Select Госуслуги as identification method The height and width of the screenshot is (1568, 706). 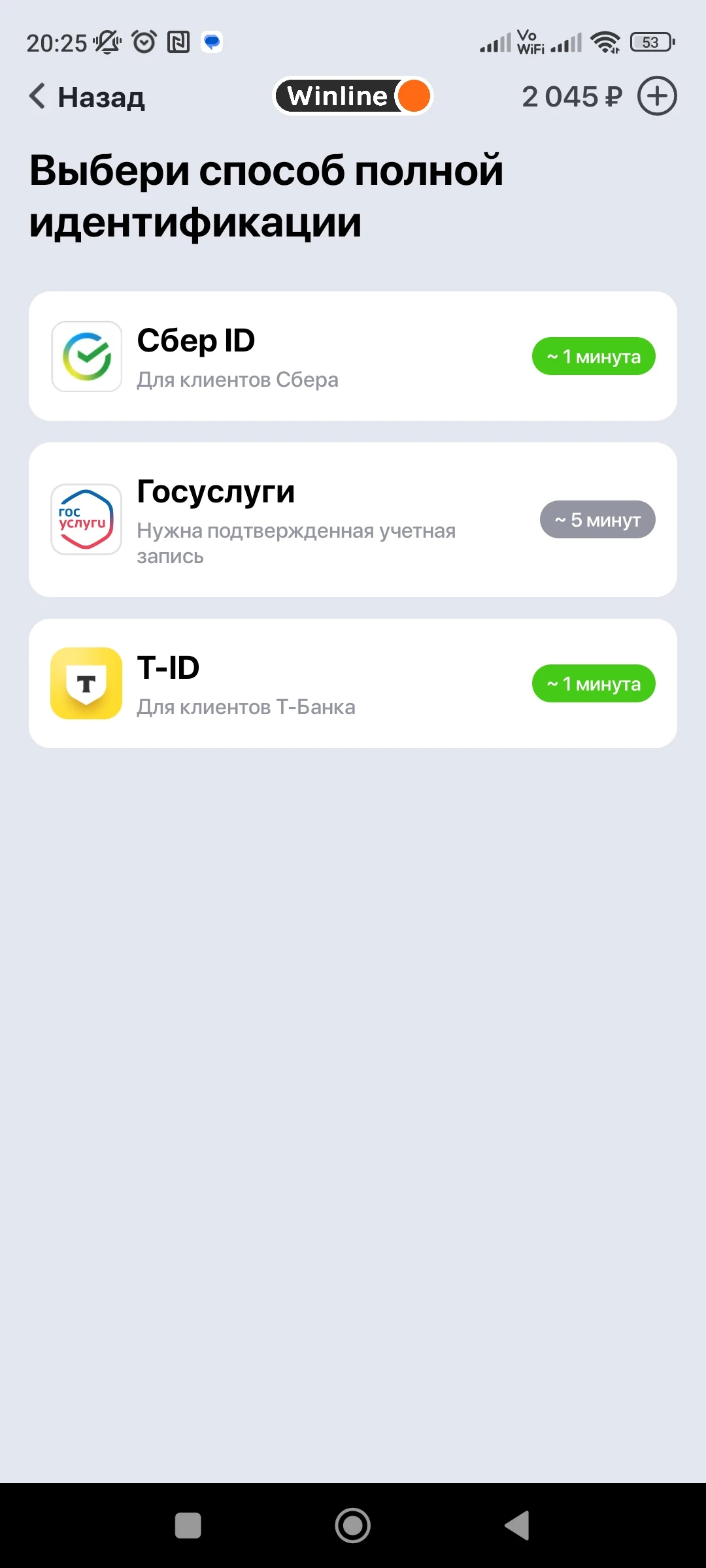(352, 519)
